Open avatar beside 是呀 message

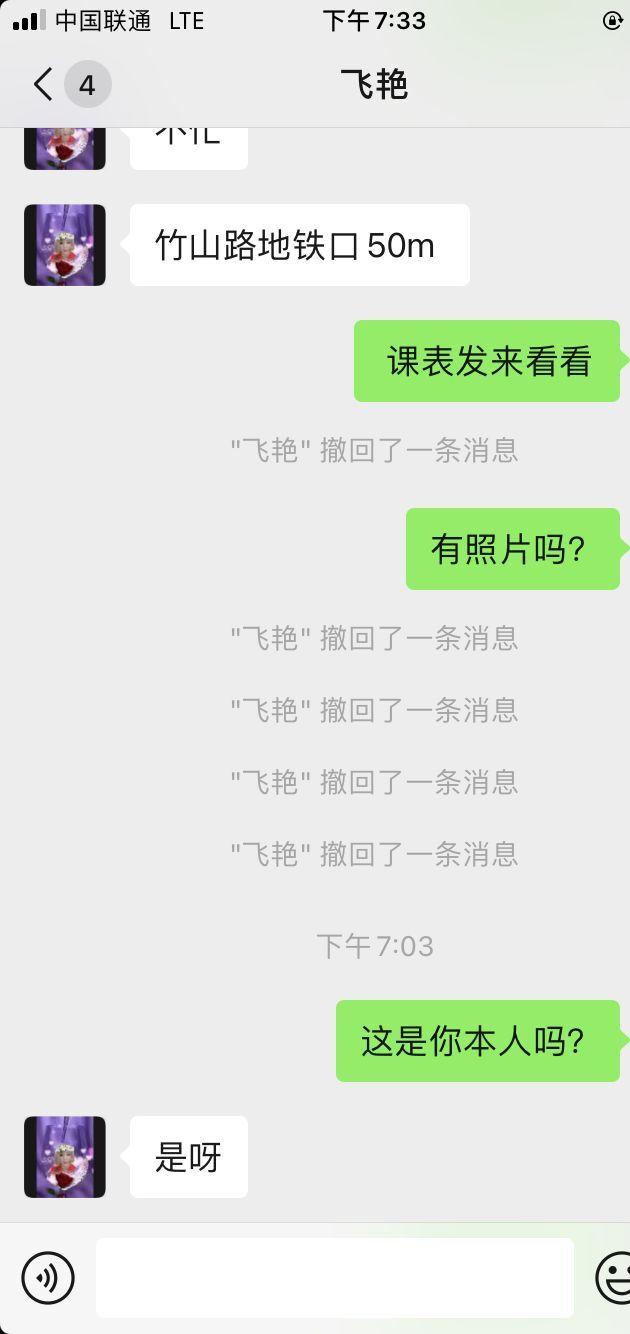click(x=65, y=1157)
